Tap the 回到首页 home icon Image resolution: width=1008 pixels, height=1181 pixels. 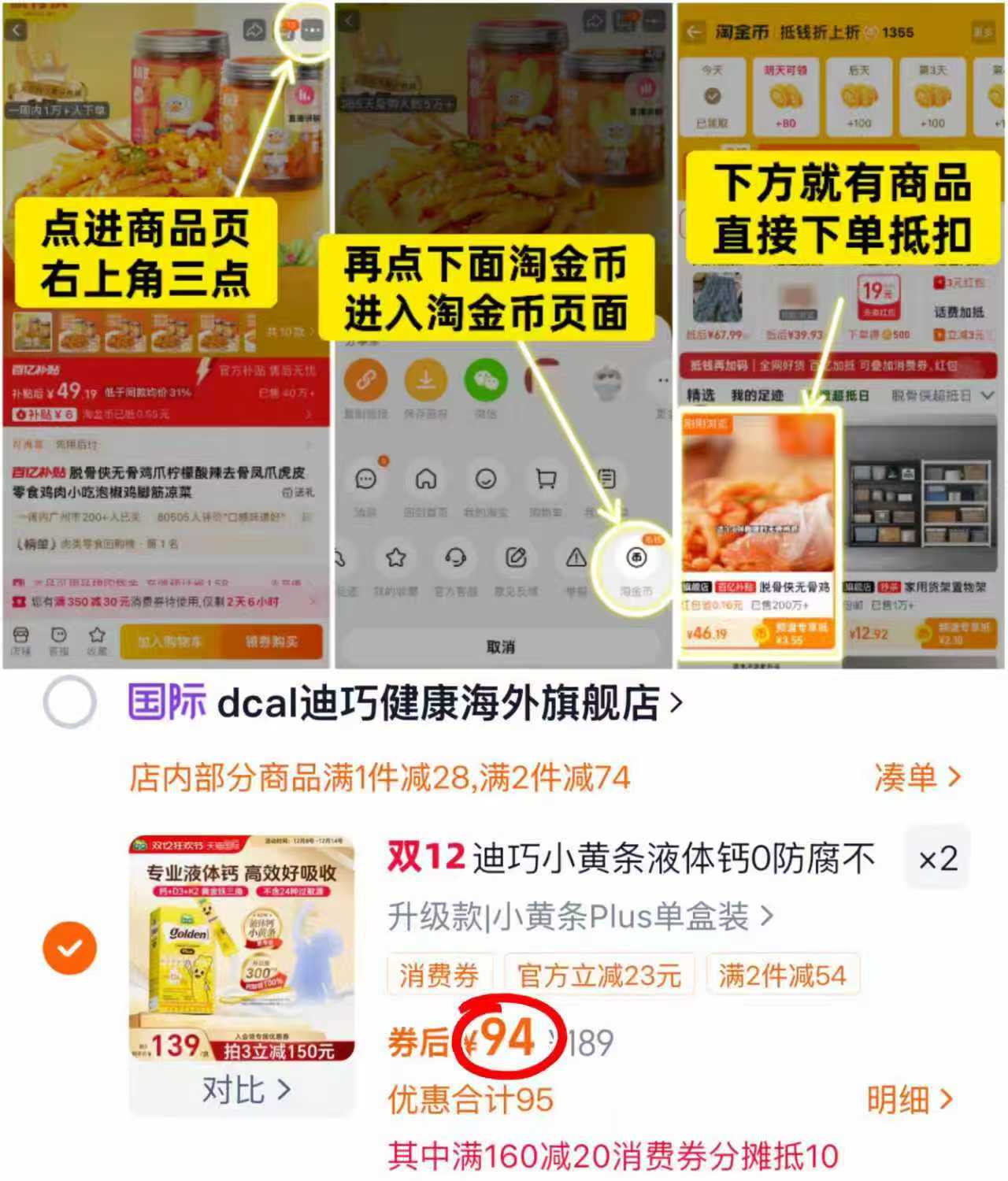click(x=425, y=480)
